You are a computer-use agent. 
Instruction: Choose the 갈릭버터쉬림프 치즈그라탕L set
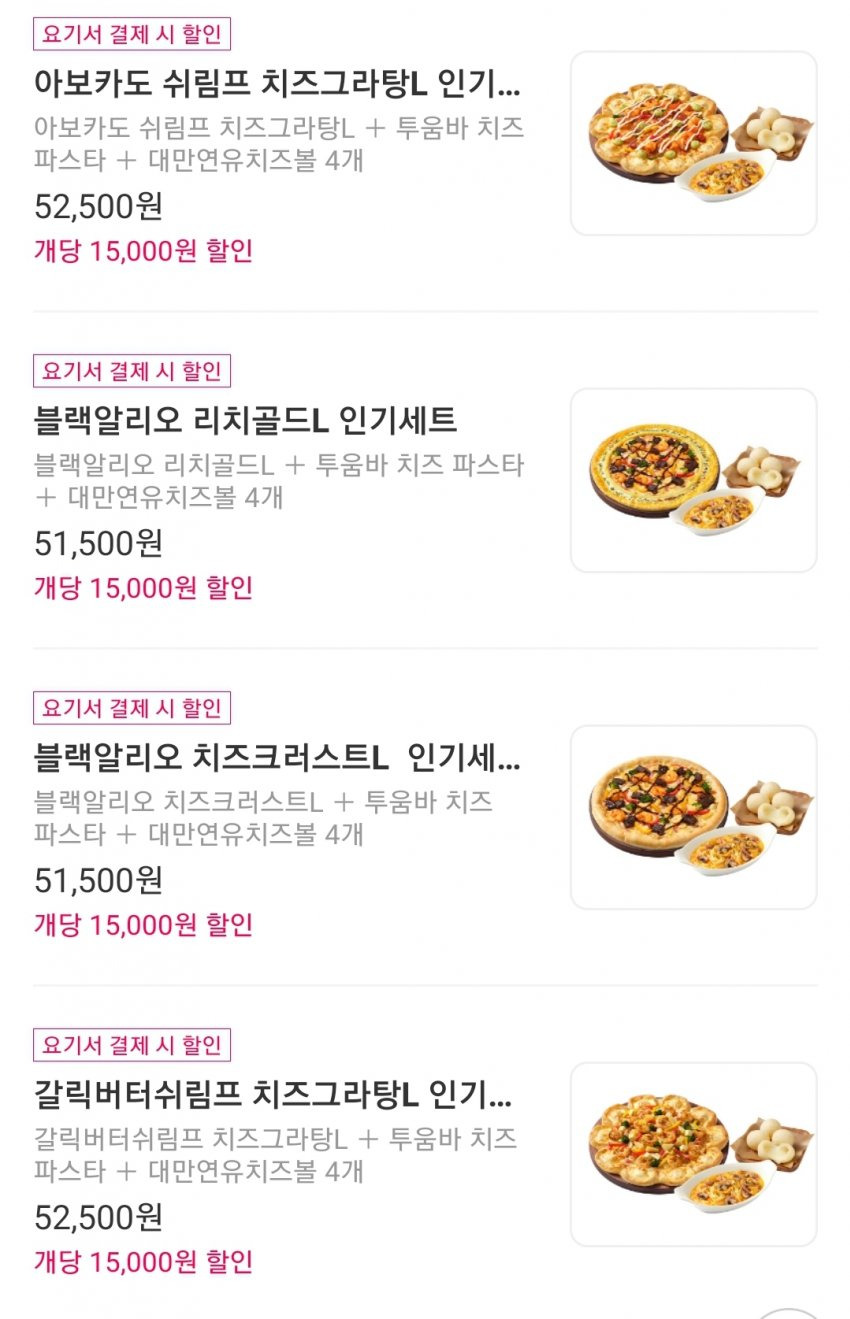click(x=273, y=1095)
